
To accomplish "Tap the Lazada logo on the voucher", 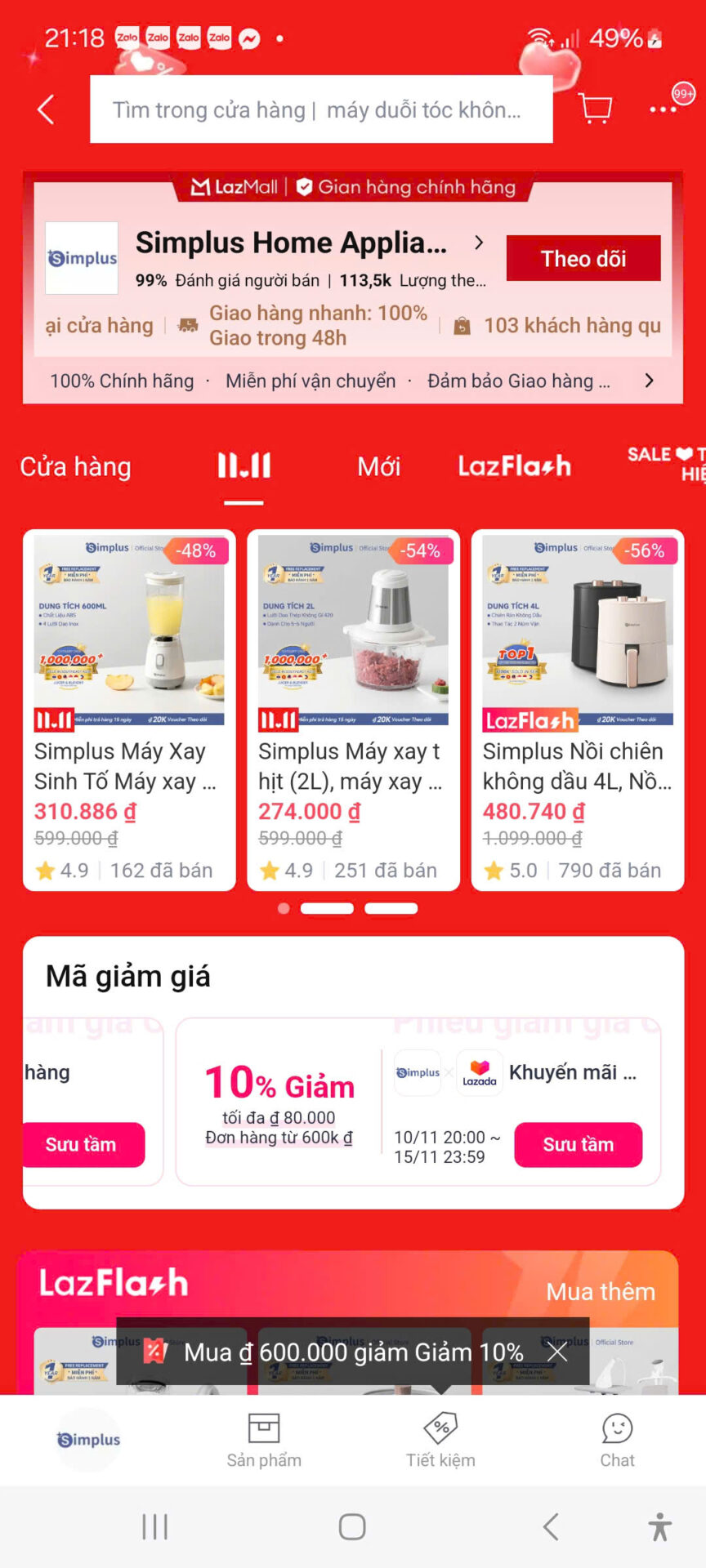I will coord(480,1072).
